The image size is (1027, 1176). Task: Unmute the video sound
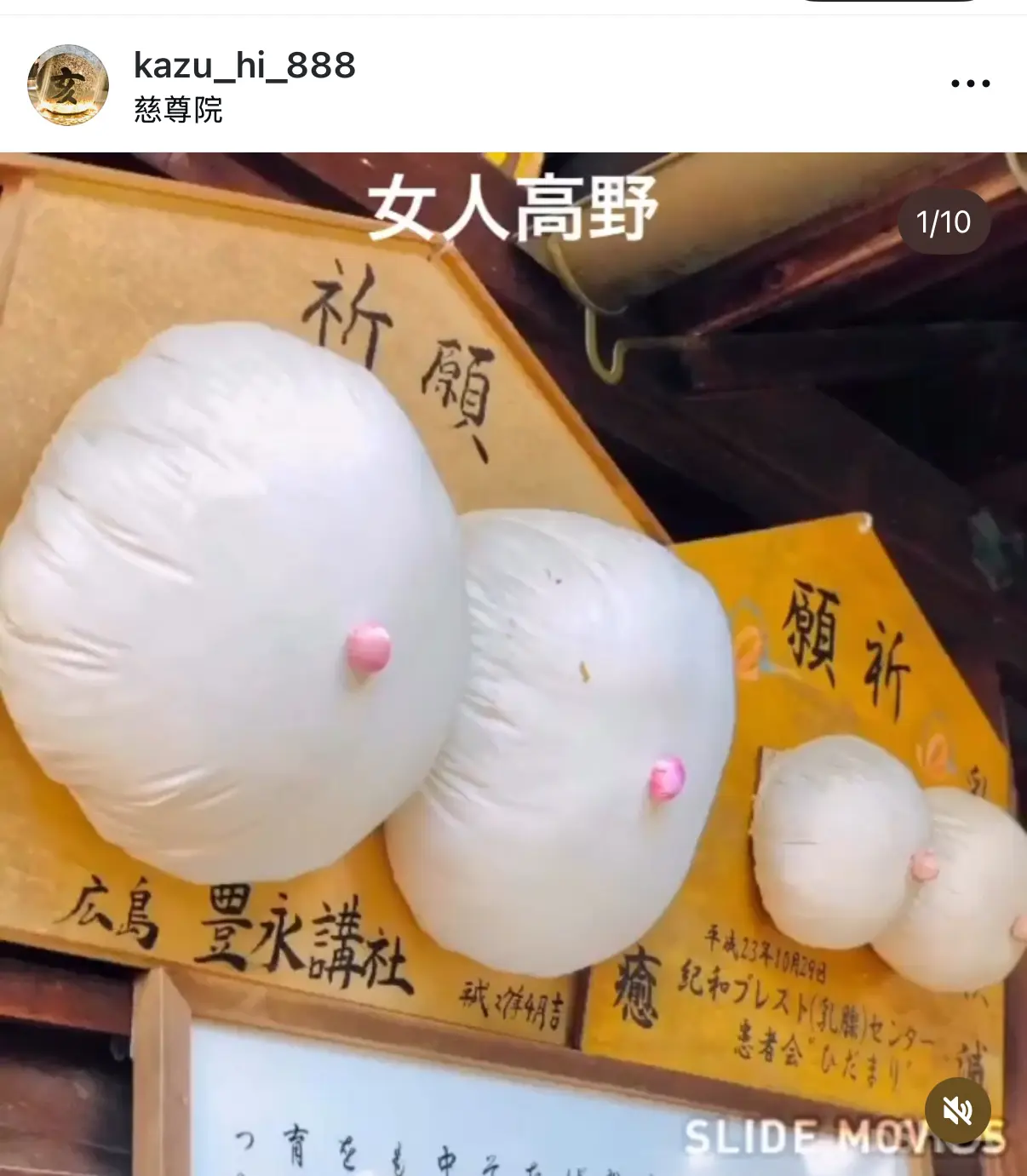tap(958, 1110)
